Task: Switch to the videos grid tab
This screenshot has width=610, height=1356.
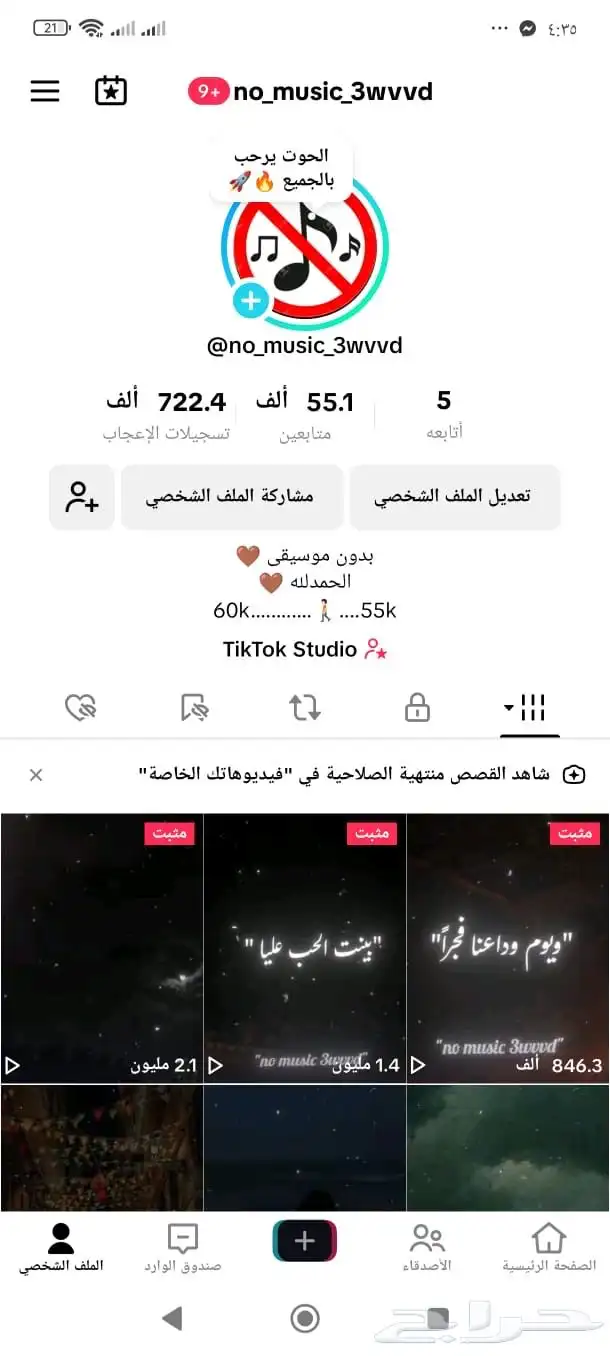Action: tap(529, 709)
